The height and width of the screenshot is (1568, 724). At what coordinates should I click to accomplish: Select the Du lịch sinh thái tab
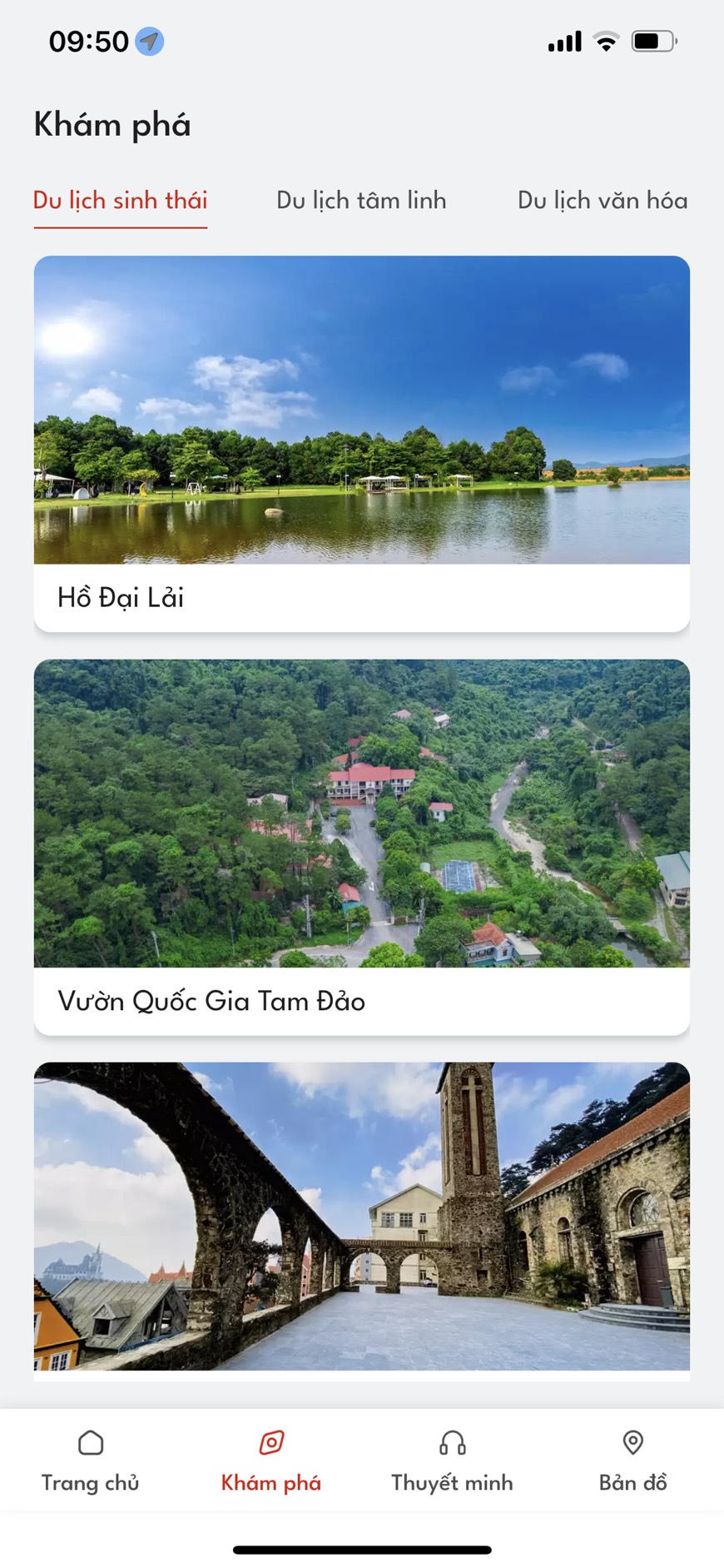tap(119, 200)
